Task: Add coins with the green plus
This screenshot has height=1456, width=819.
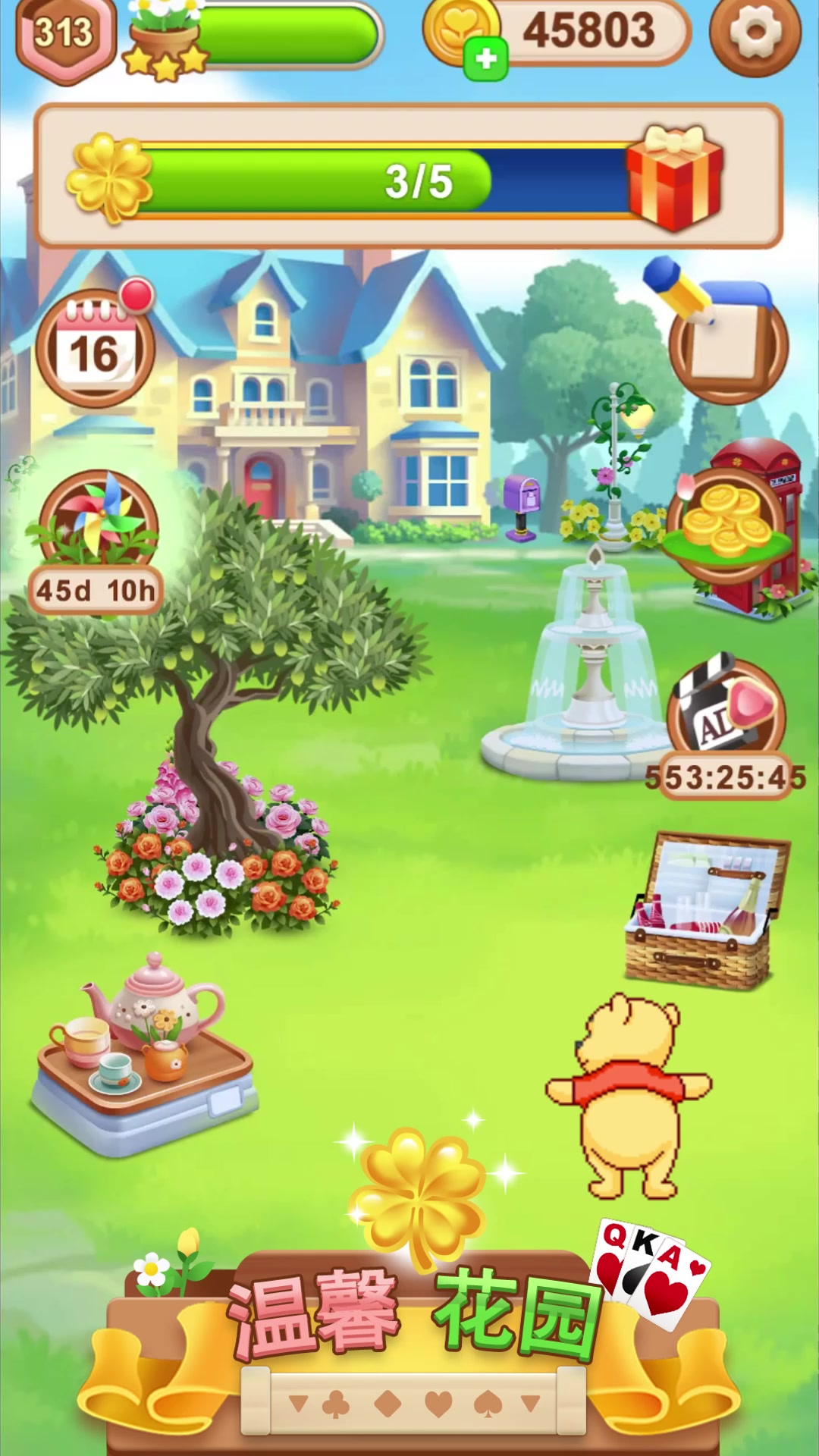Action: click(x=485, y=58)
